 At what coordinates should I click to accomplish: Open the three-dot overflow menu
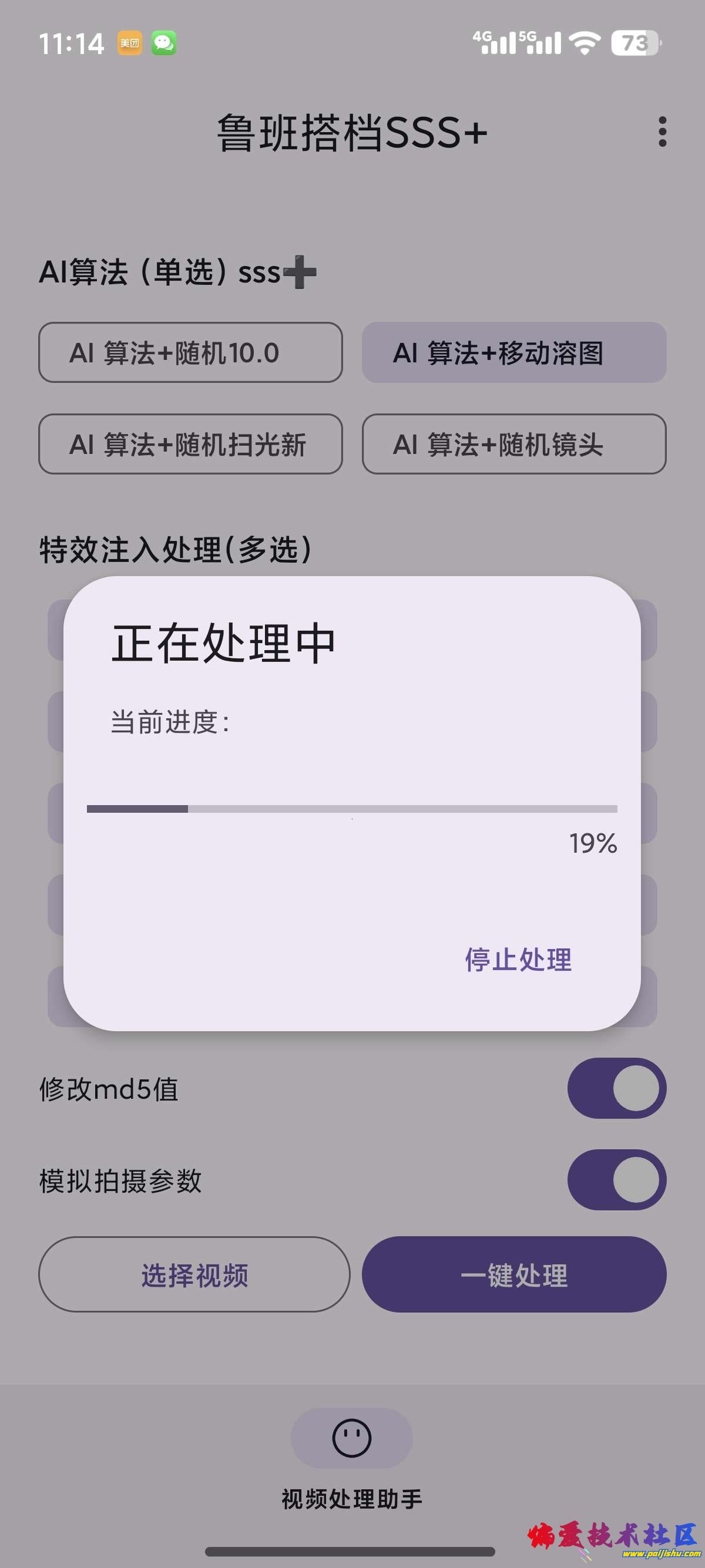[x=663, y=133]
